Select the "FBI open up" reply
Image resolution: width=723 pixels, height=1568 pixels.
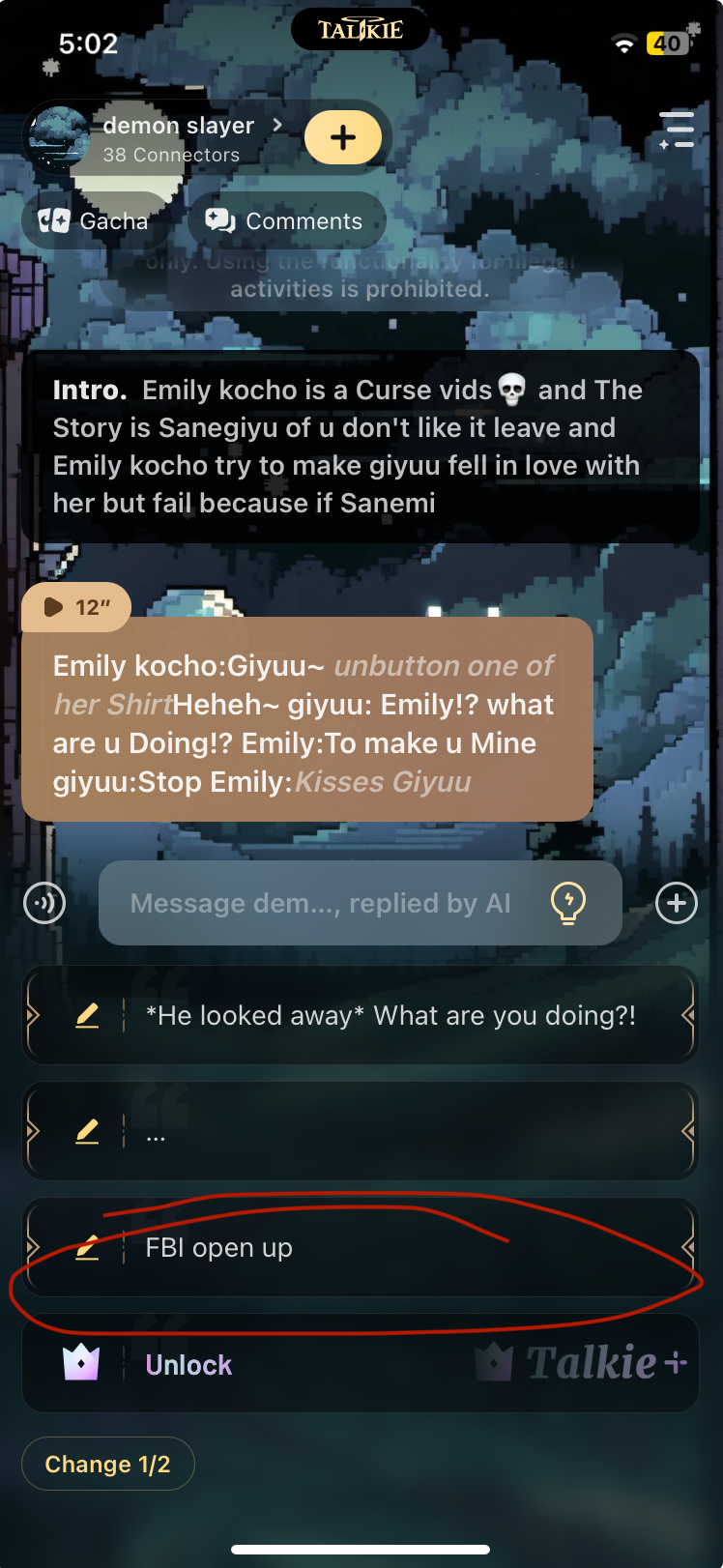point(390,1248)
